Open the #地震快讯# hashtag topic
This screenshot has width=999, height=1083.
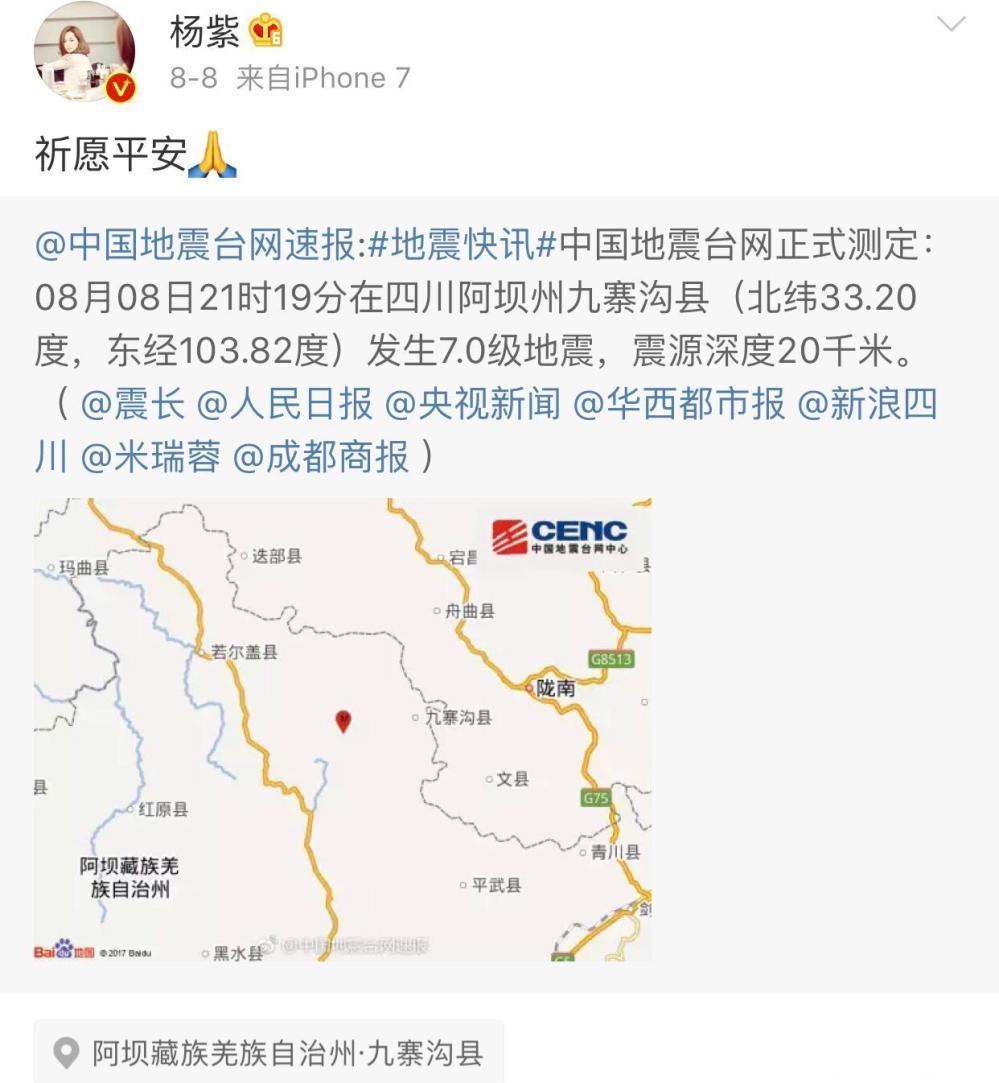tap(463, 244)
